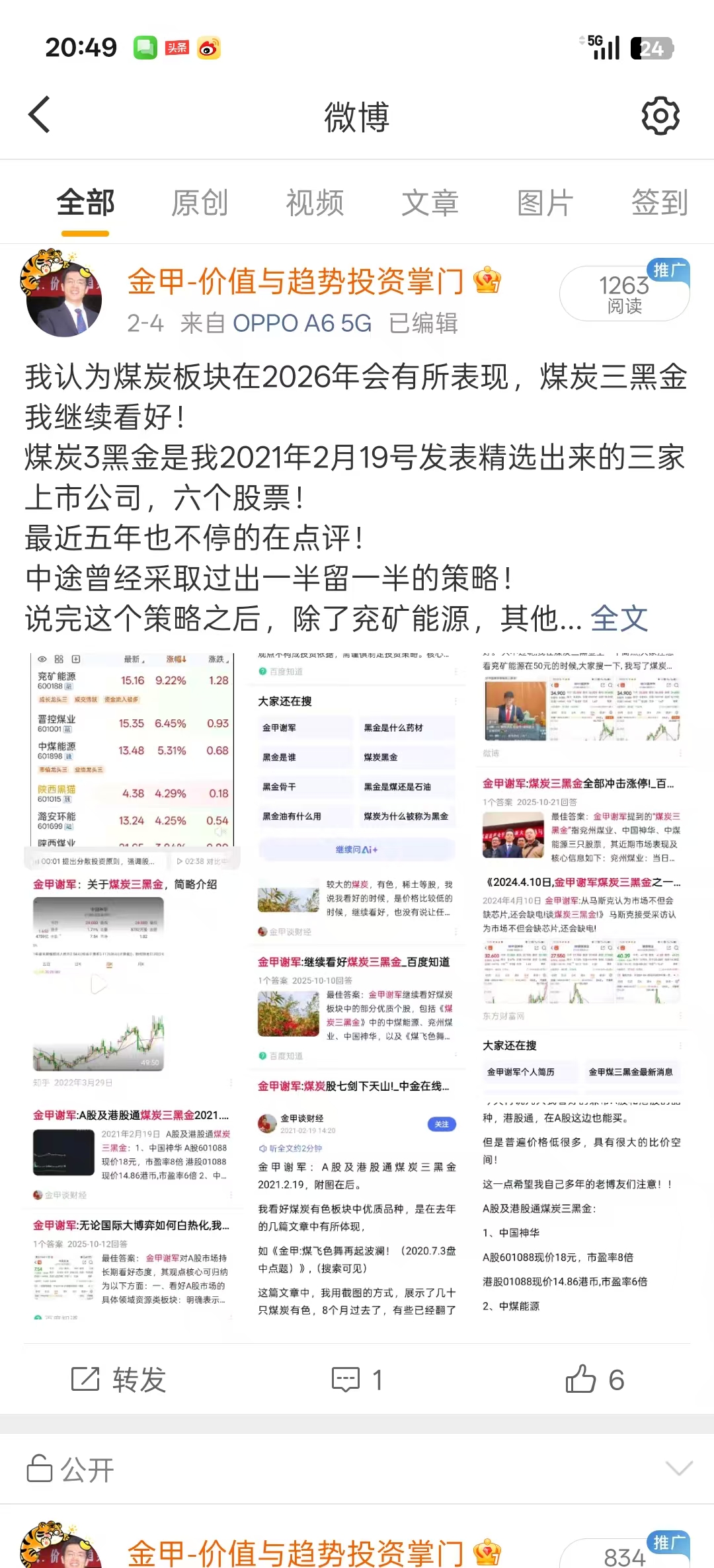Expand the post via 全文 link
The height and width of the screenshot is (1568, 714).
[619, 619]
